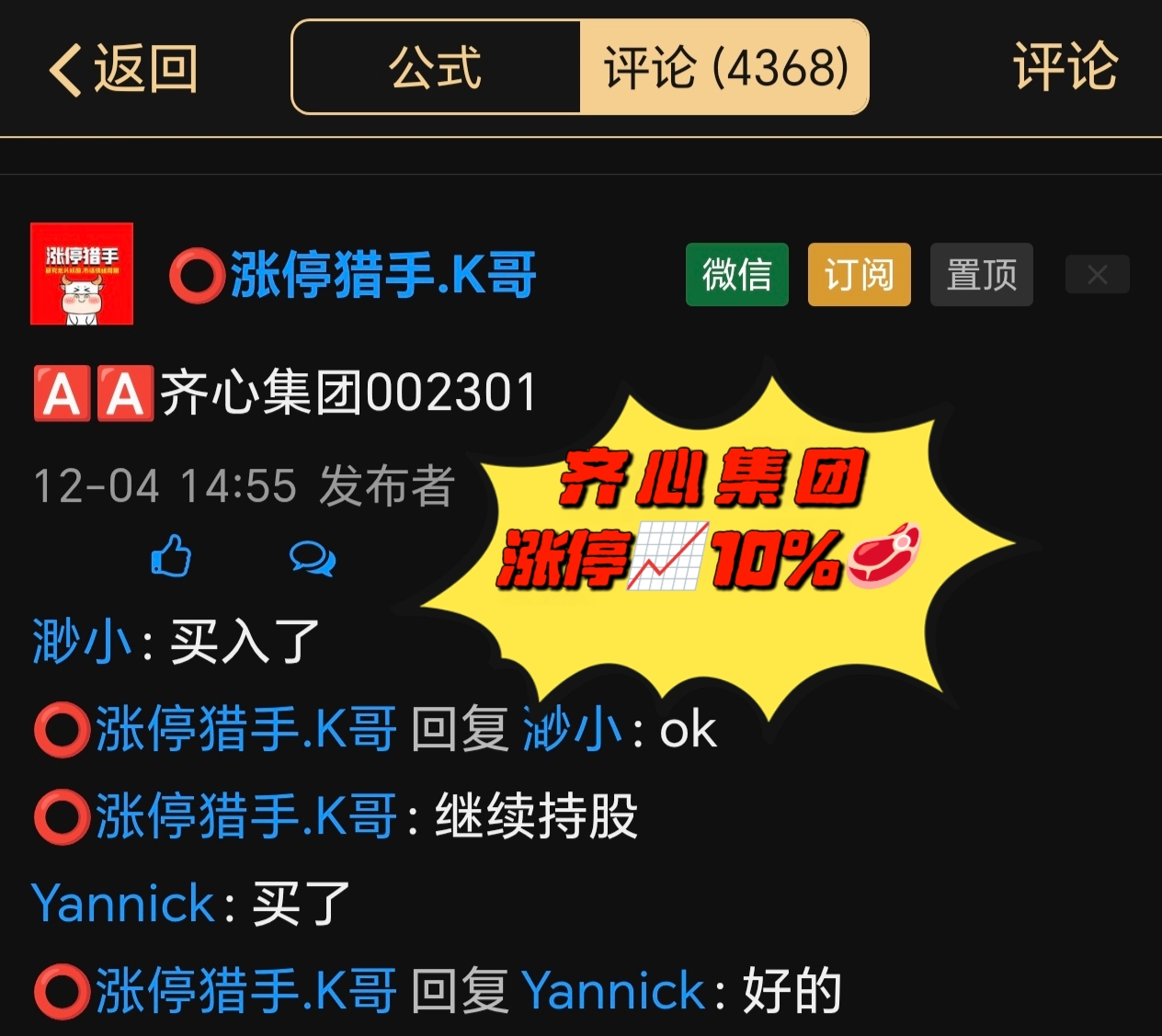Switch to the 公式 tab
This screenshot has width=1162, height=1036.
coord(436,68)
